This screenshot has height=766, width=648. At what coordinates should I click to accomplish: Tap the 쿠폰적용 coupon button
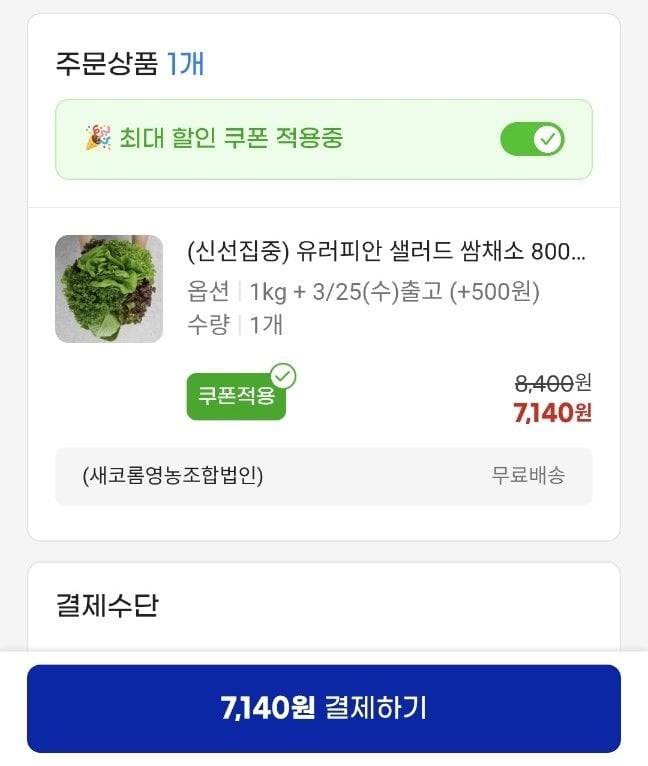237,395
